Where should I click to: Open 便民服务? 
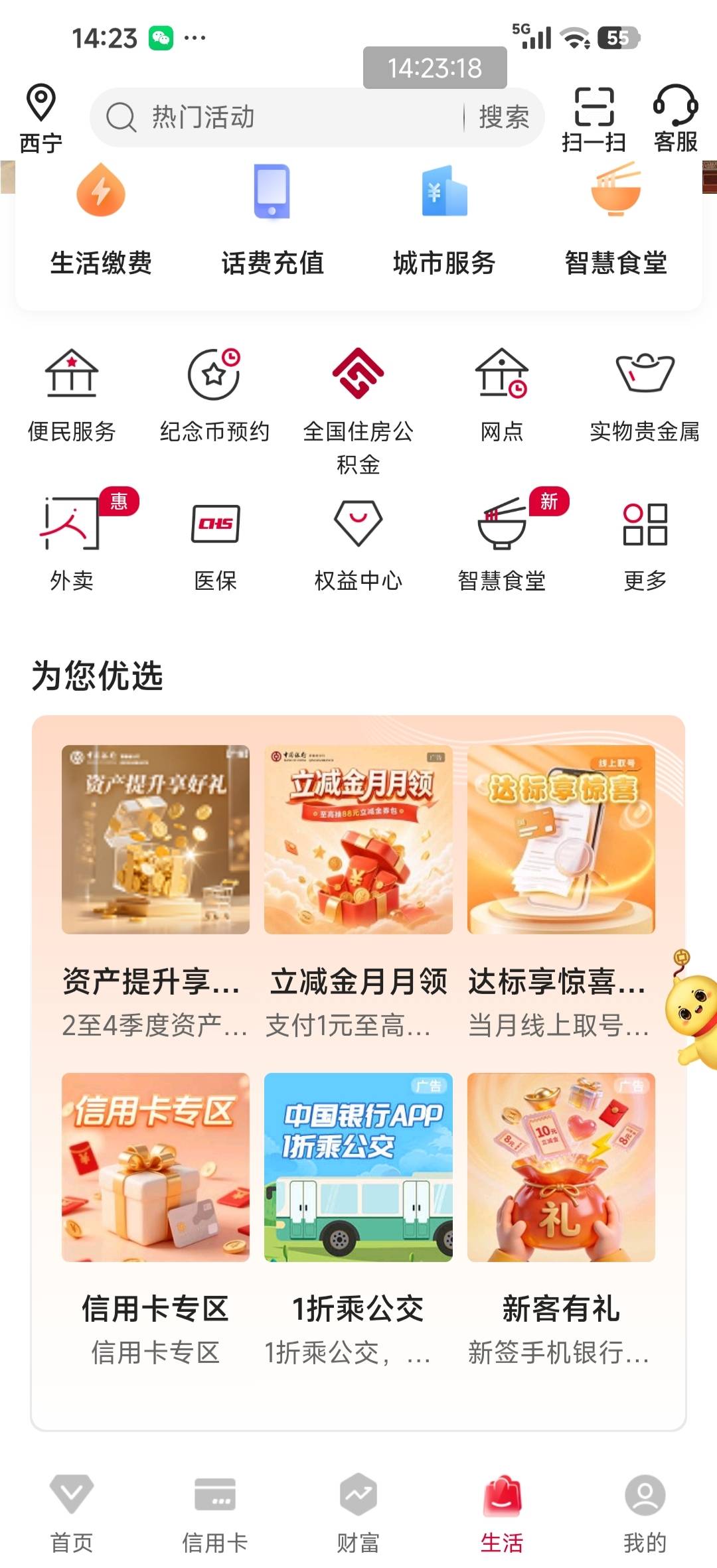(x=72, y=396)
